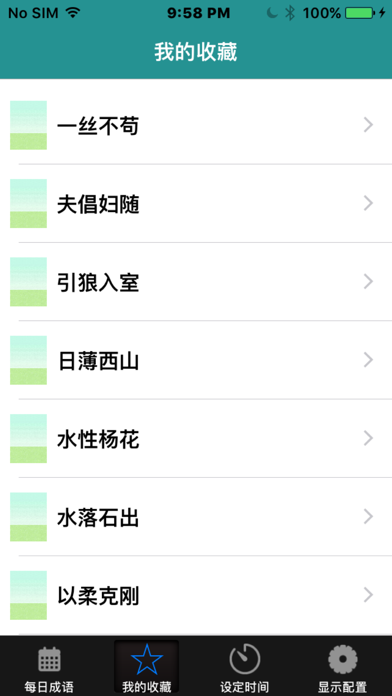Tap the 水落石出 favorite
This screenshot has width=392, height=696.
pos(196,516)
